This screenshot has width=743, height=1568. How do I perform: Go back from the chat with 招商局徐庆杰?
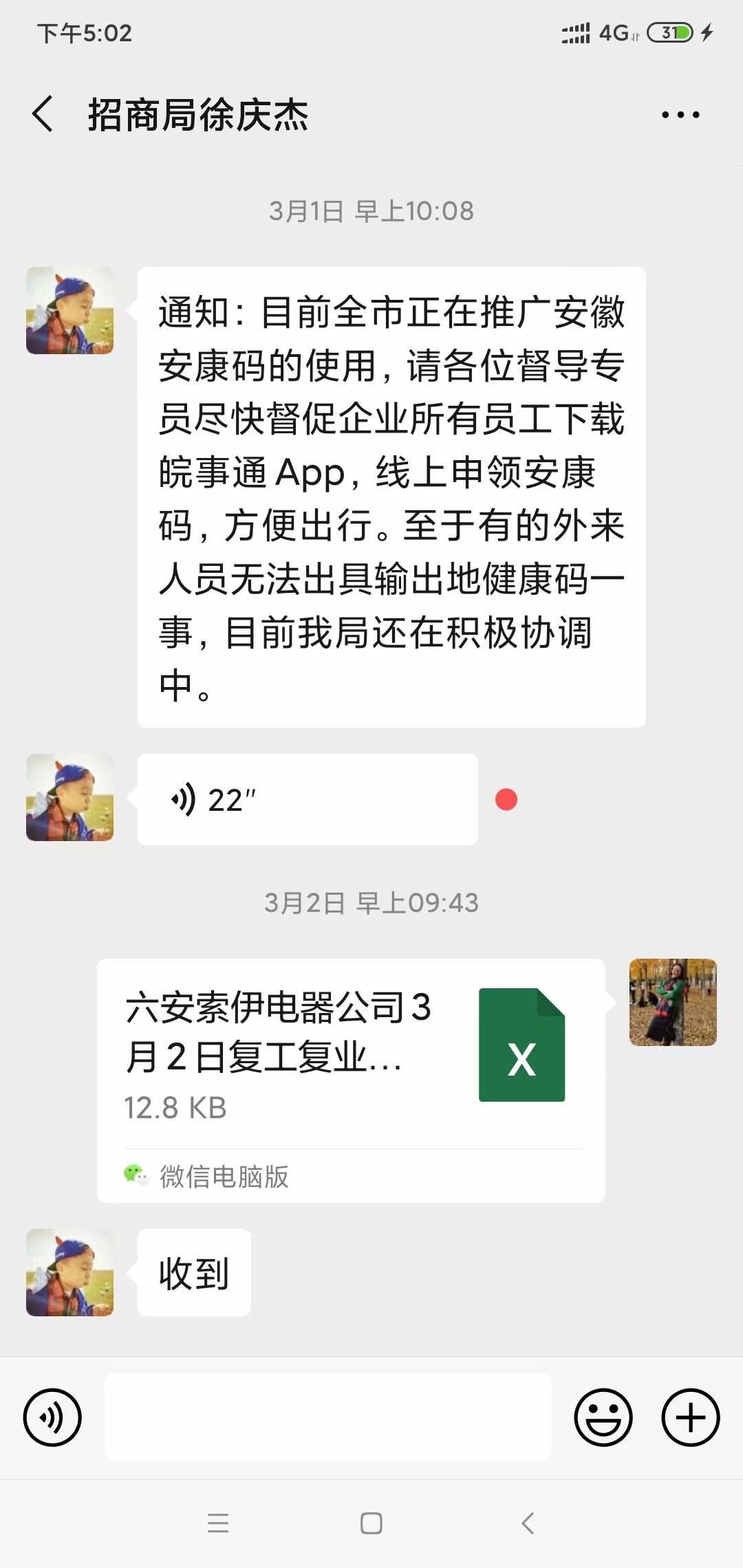43,114
